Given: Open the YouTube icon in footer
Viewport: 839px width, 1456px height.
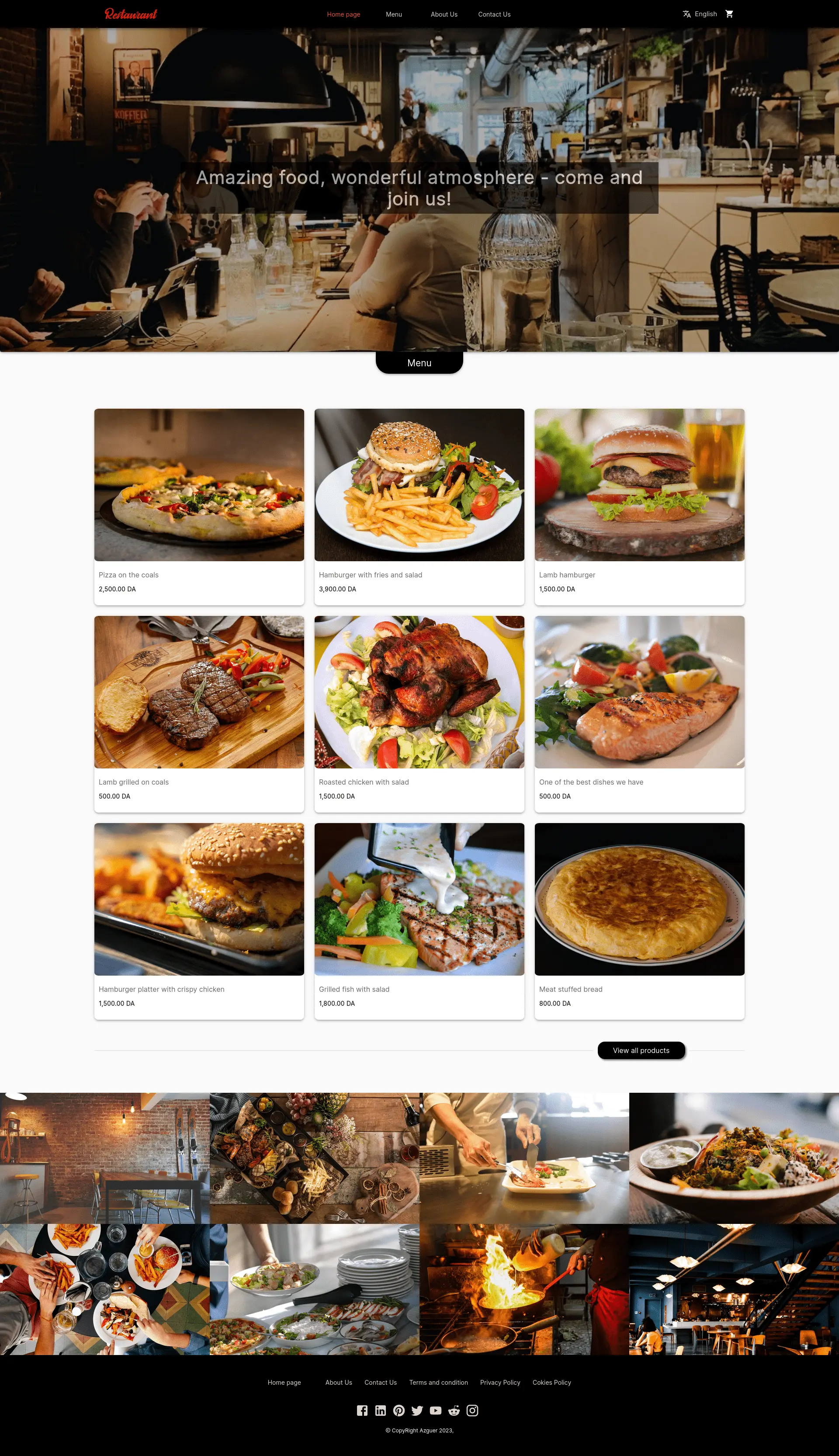Looking at the screenshot, I should pyautogui.click(x=436, y=1411).
